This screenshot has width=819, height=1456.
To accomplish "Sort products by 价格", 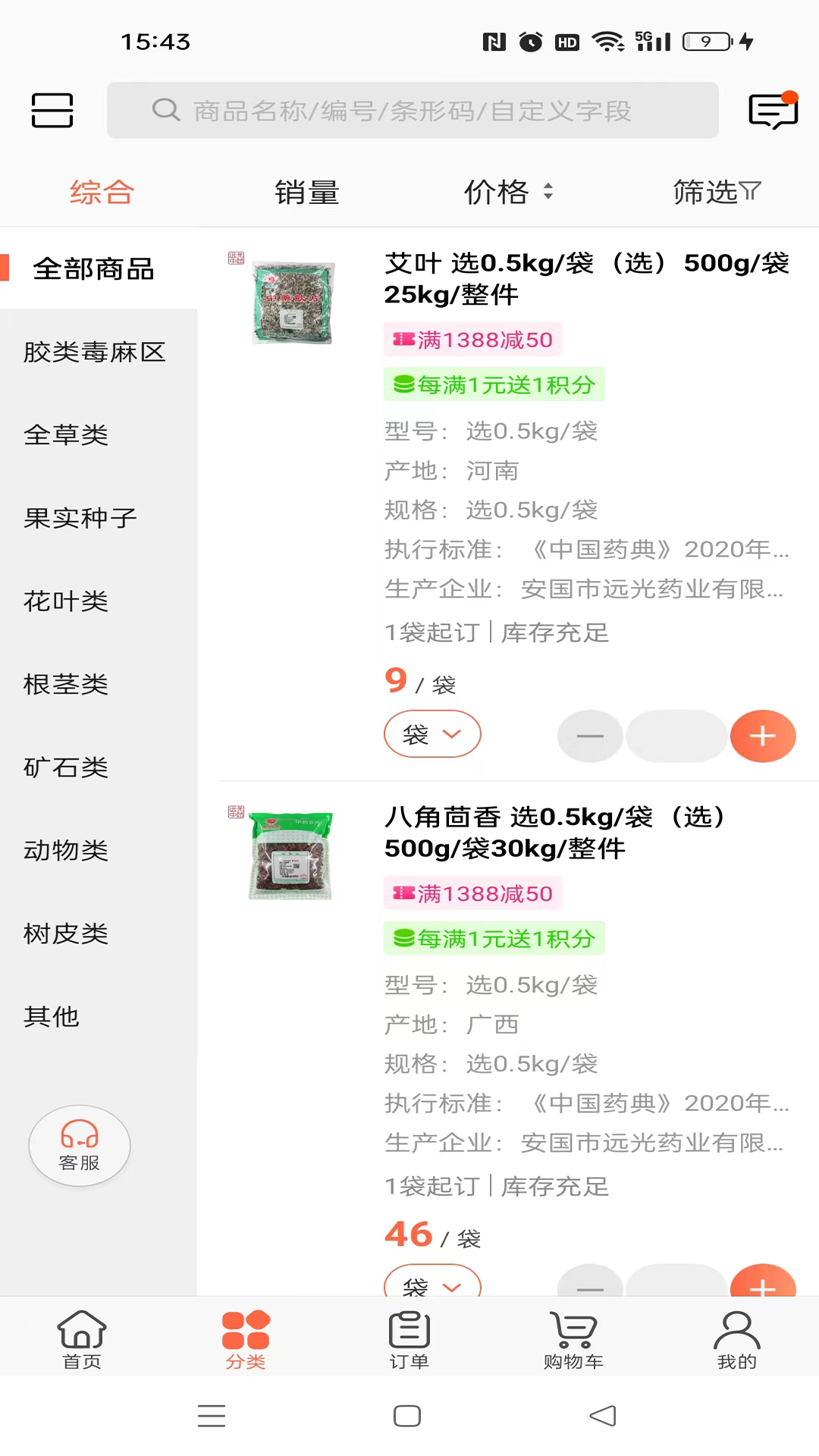I will click(508, 193).
